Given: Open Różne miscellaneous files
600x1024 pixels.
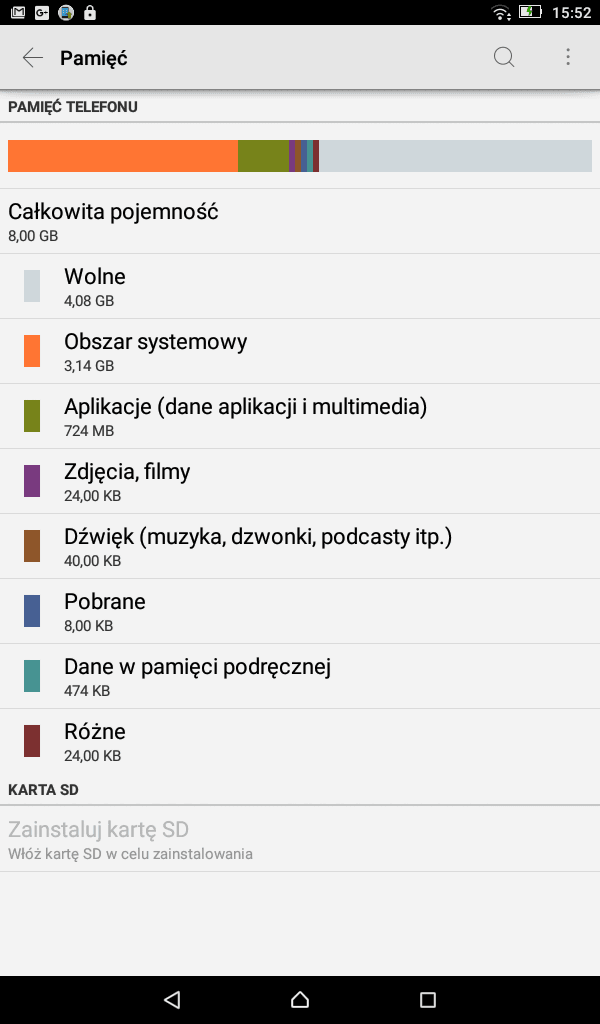Looking at the screenshot, I should click(x=300, y=741).
